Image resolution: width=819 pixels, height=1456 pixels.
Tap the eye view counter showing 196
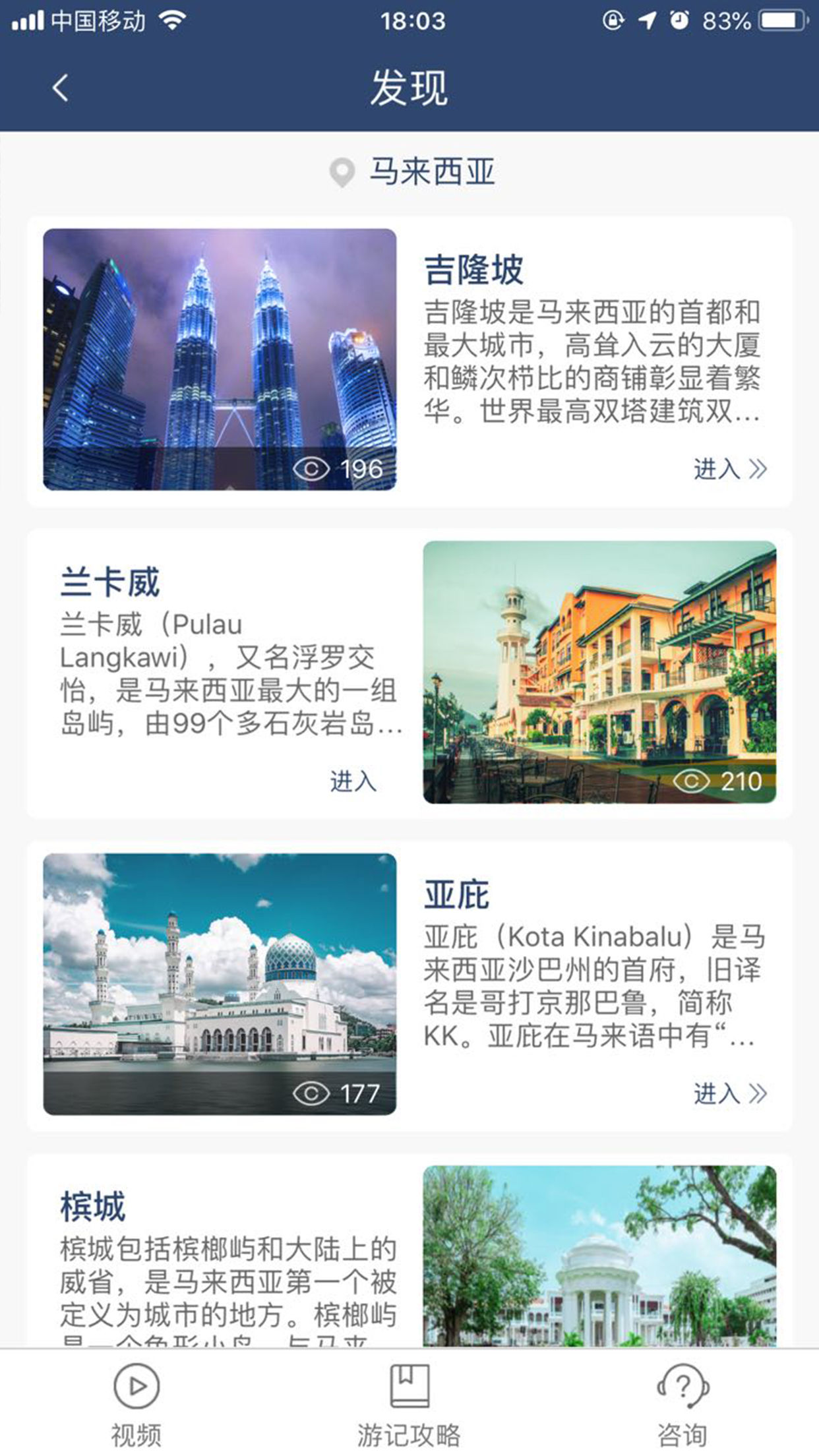pos(342,468)
